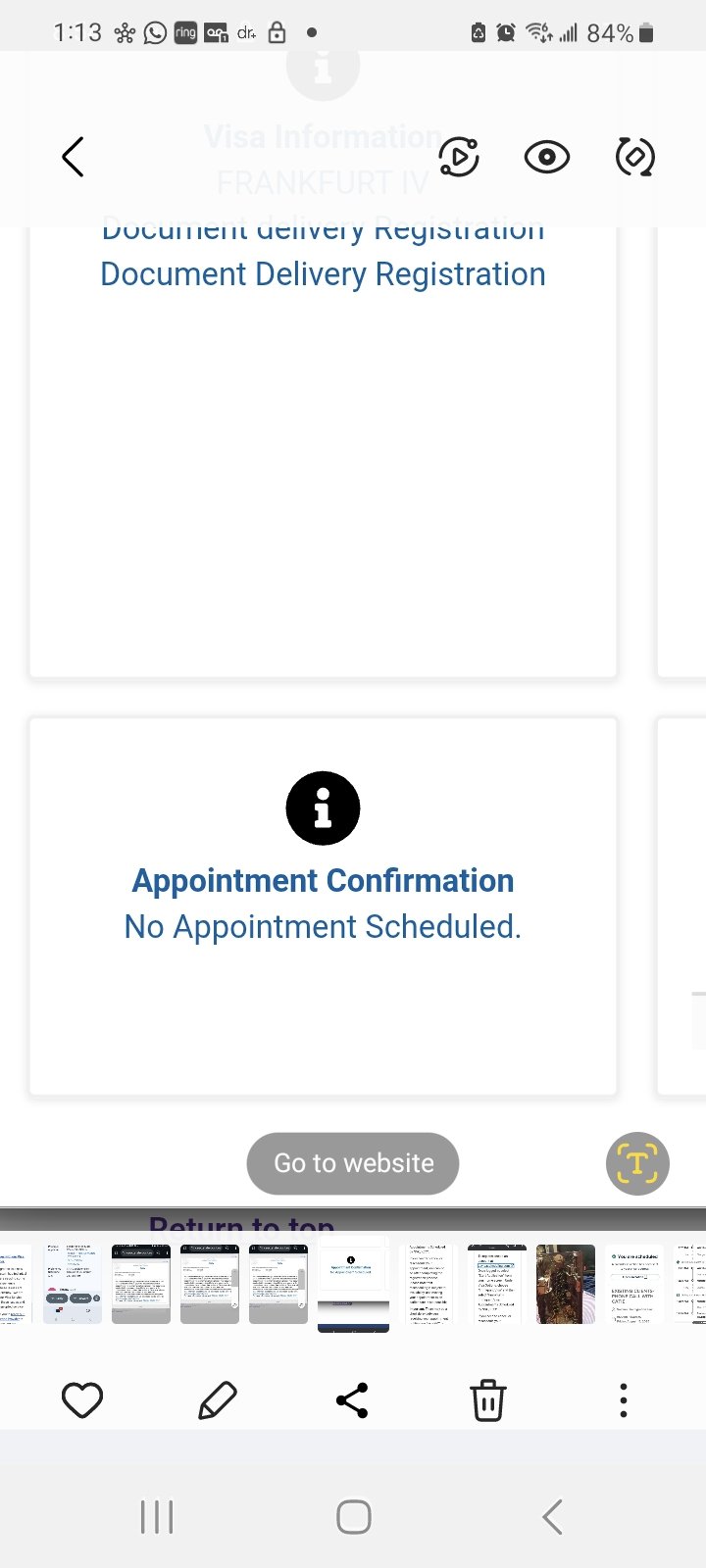Mark this image as favorite with heart
706x1568 pixels.
[82, 1400]
